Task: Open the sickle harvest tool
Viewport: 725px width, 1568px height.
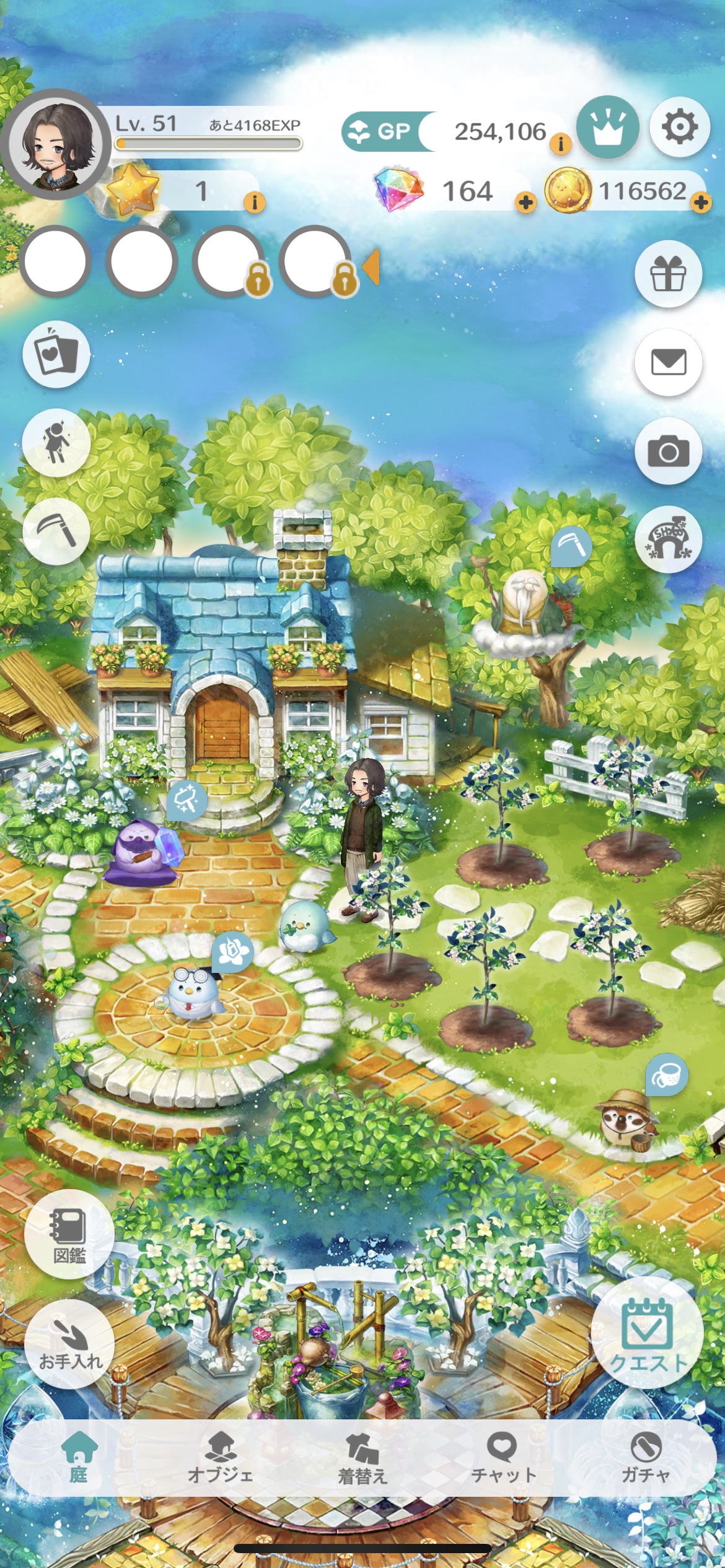Action: click(x=56, y=531)
